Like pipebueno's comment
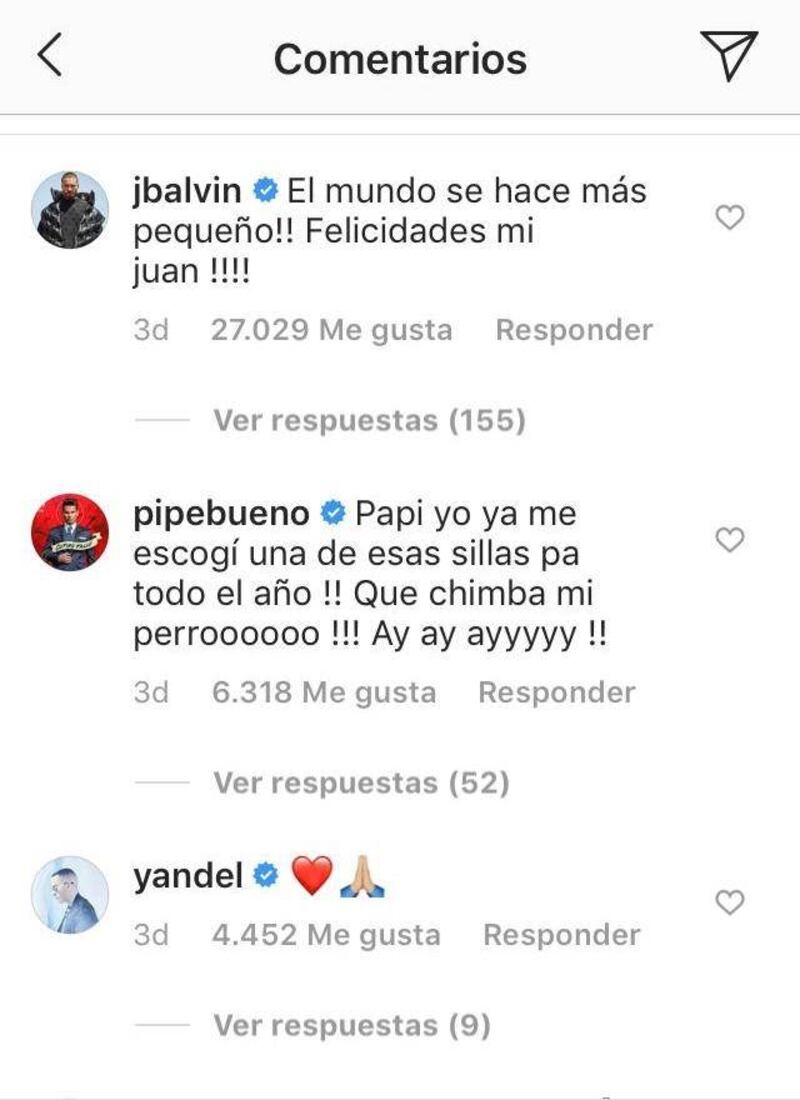 730,540
